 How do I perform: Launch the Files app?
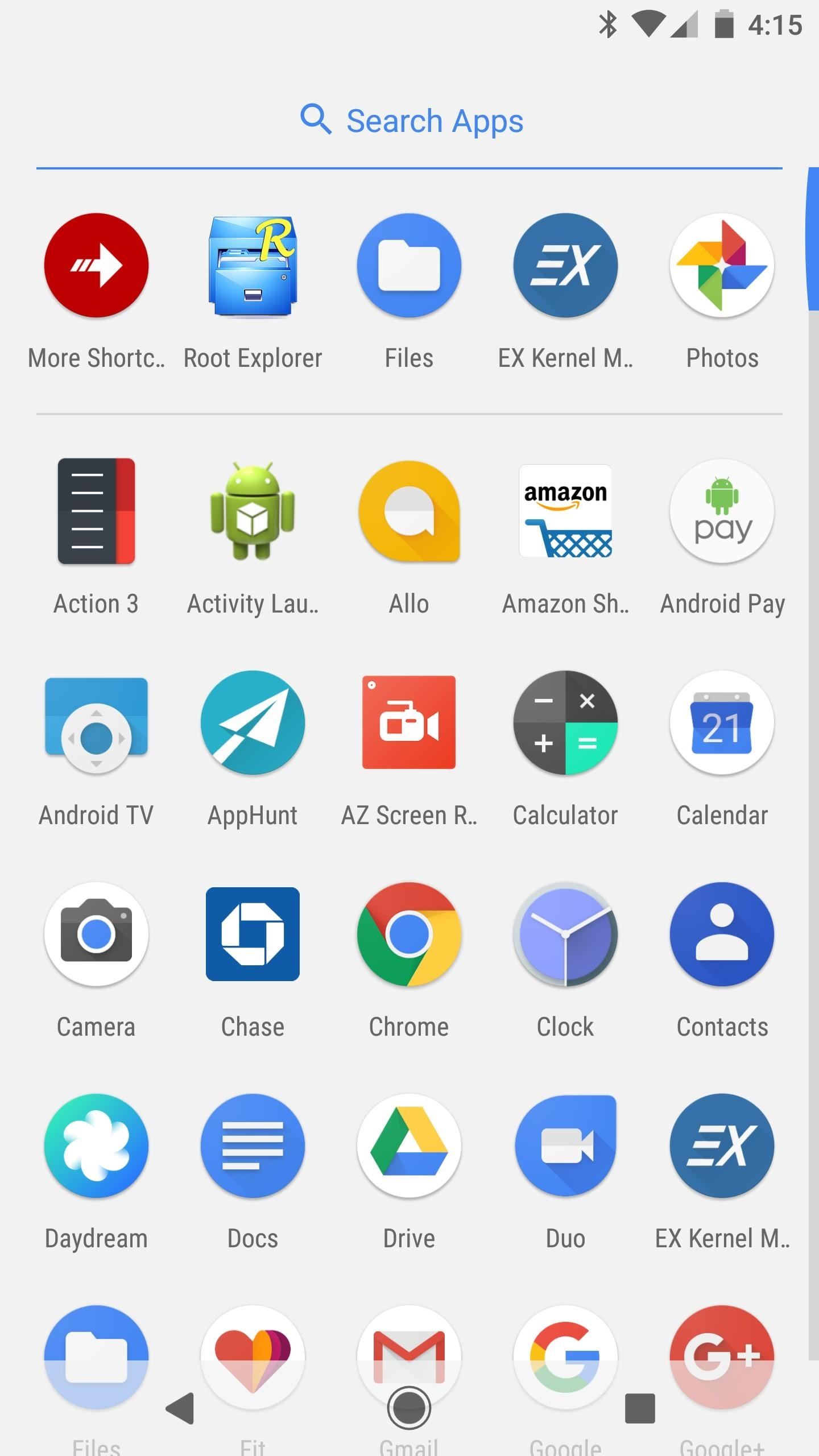[x=408, y=266]
